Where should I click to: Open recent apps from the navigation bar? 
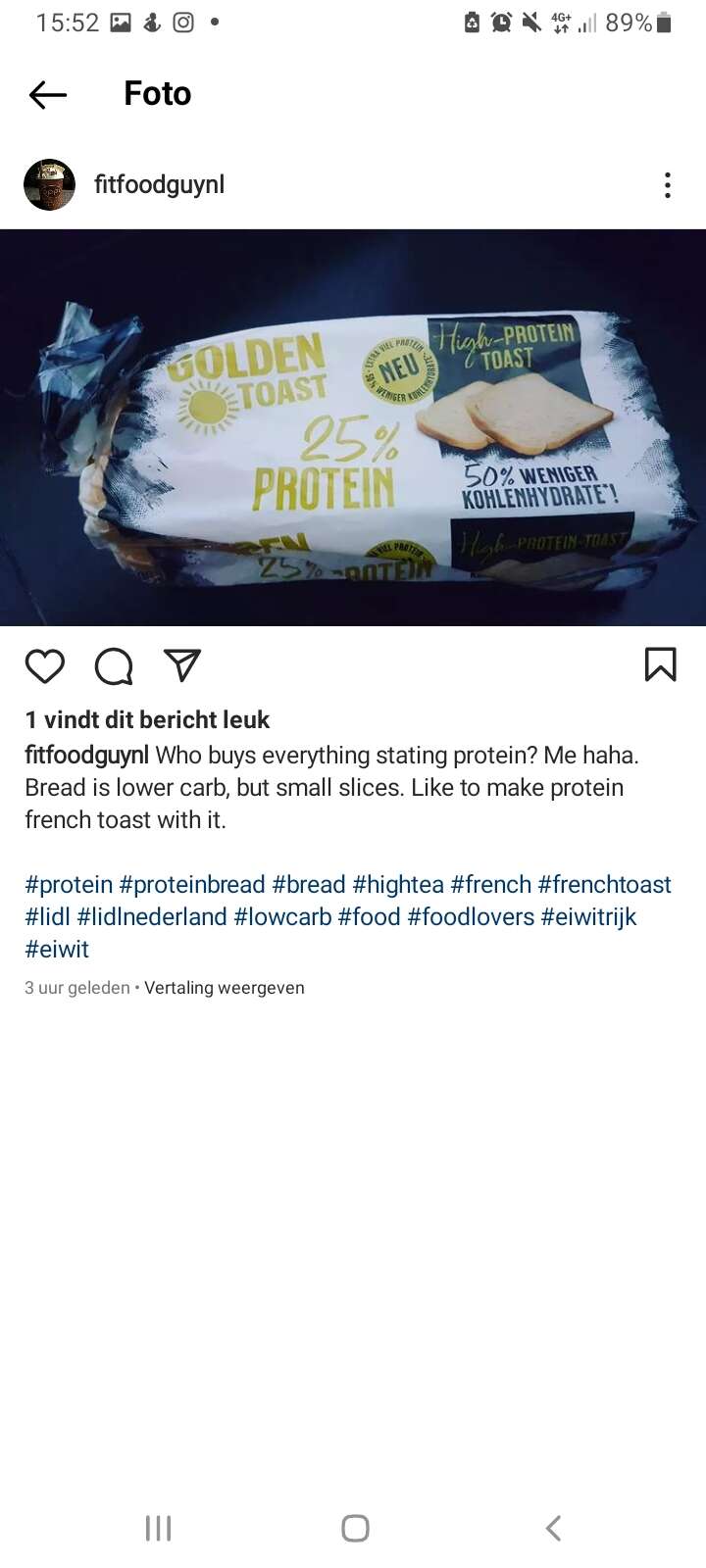[x=158, y=1528]
